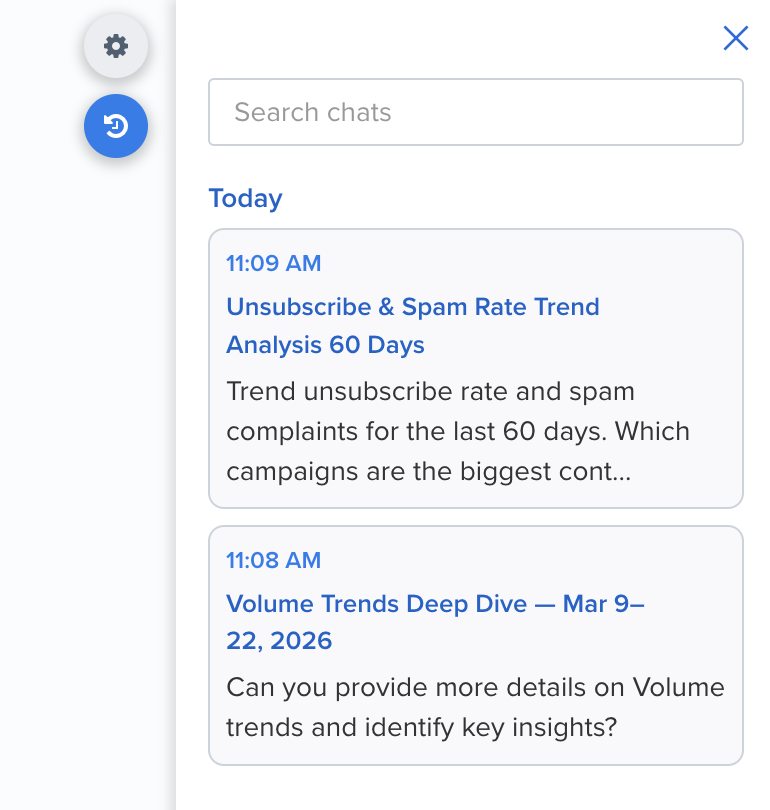Close the chat history panel with the X
770x810 pixels.
click(735, 38)
